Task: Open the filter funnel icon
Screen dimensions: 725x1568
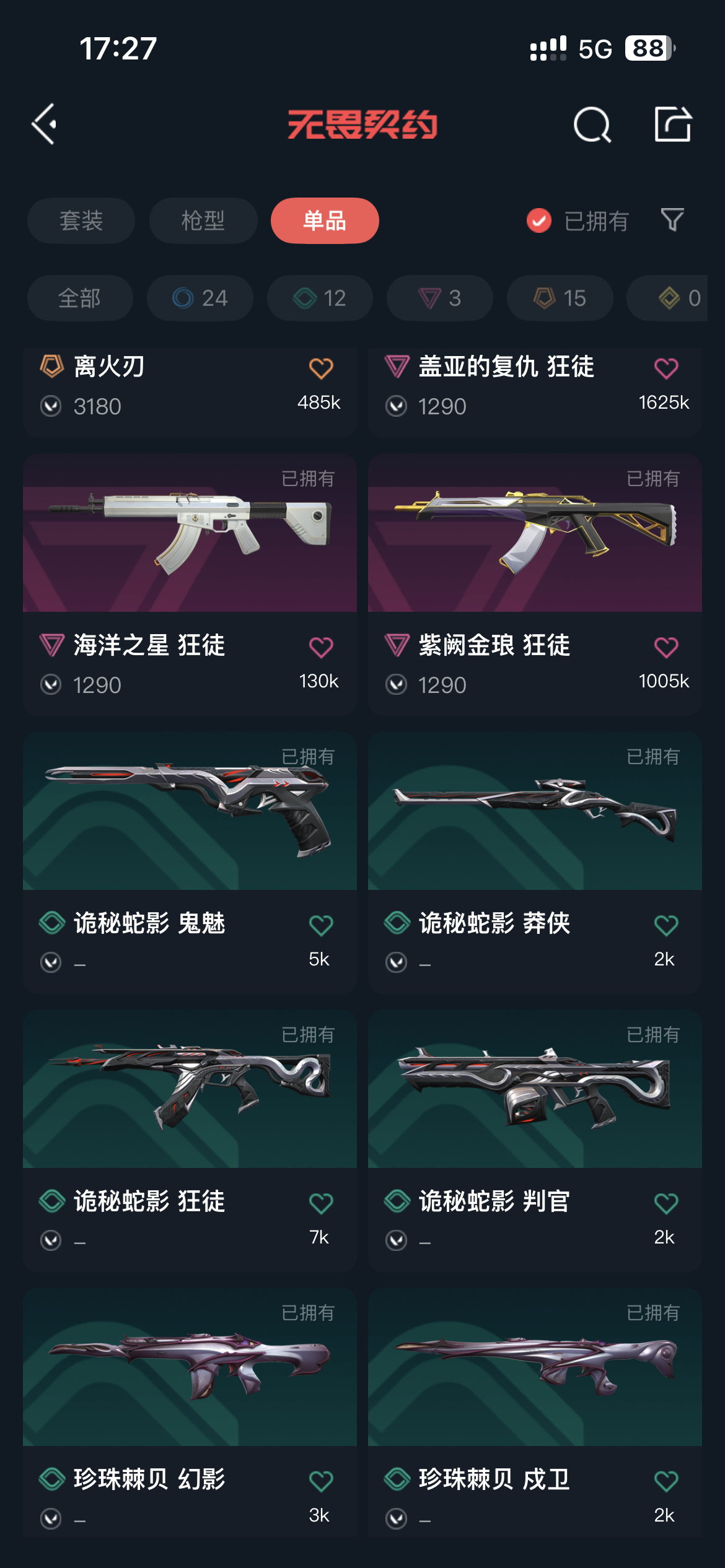Action: (672, 220)
